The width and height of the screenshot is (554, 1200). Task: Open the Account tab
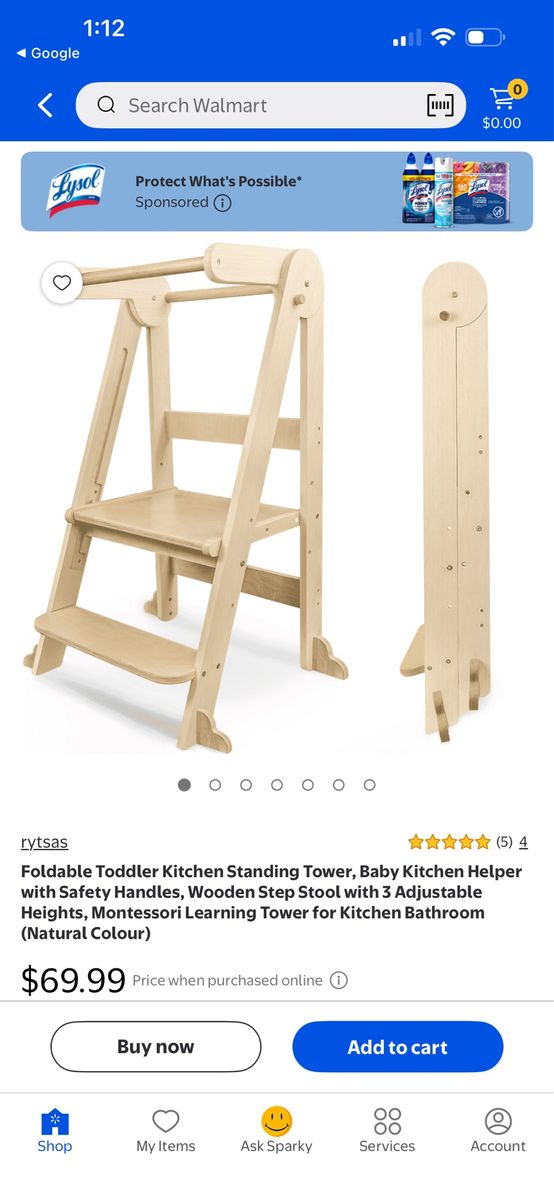tap(498, 1131)
